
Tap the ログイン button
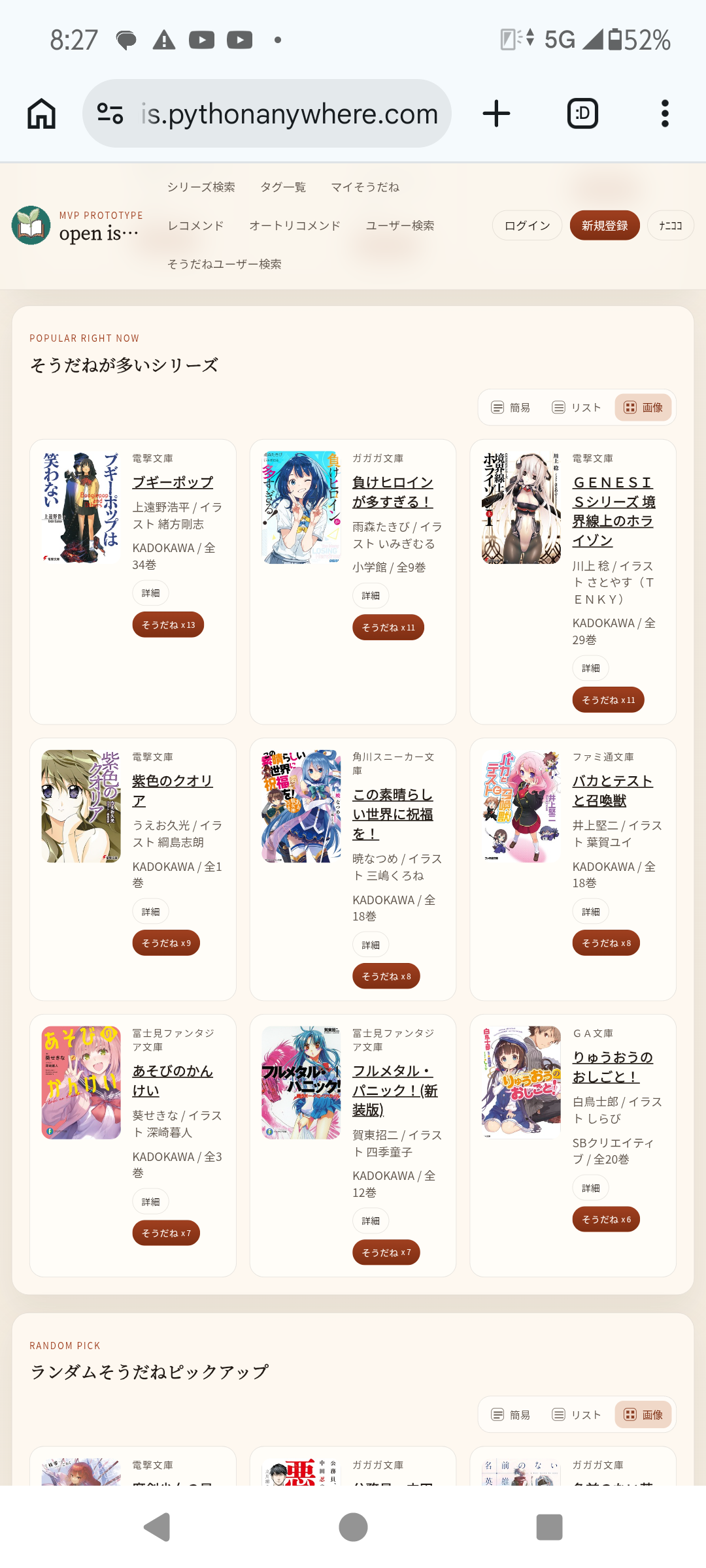[527, 225]
